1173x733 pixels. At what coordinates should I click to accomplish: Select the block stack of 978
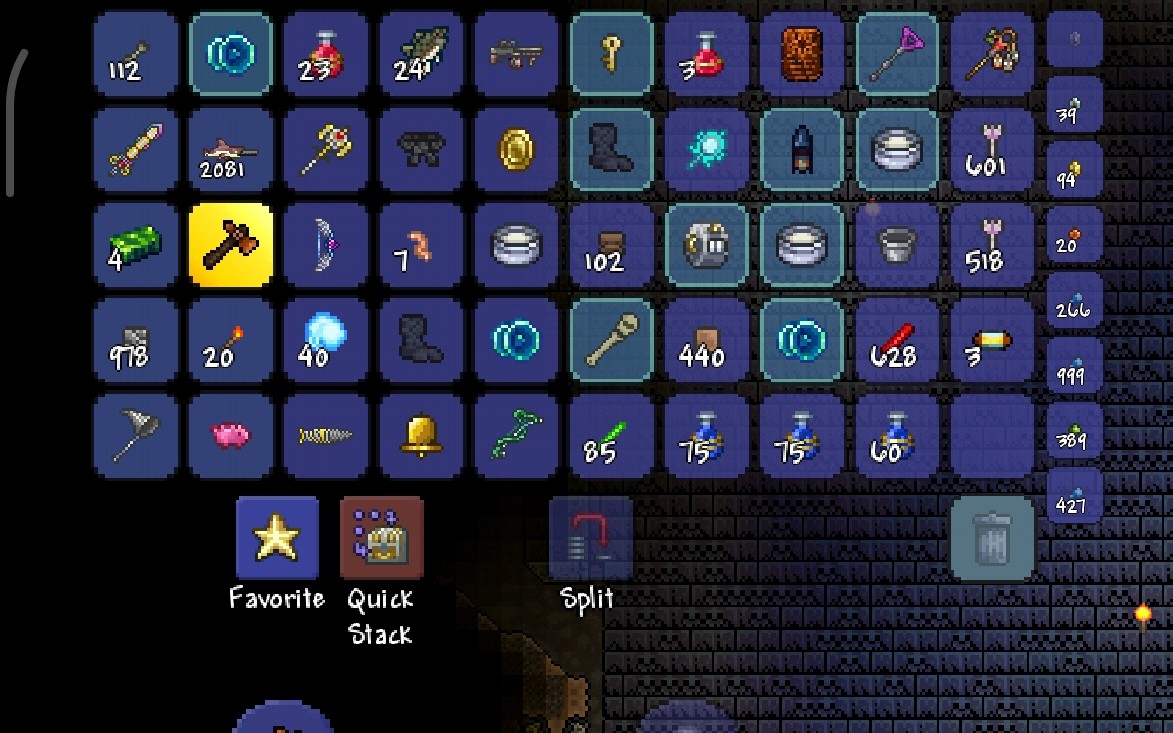[x=135, y=342]
